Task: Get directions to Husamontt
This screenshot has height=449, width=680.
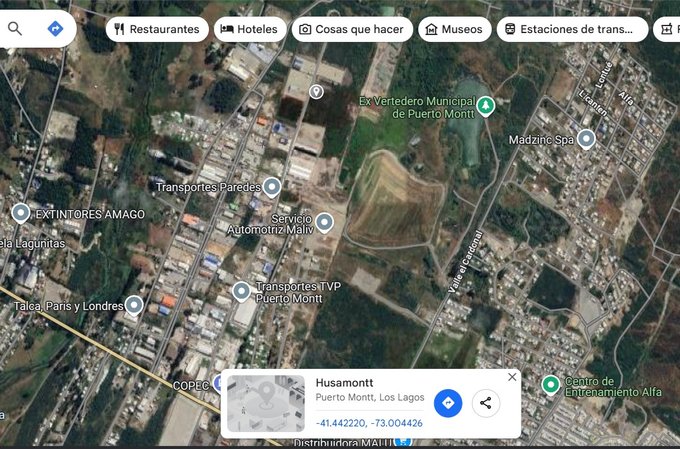Action: point(448,403)
